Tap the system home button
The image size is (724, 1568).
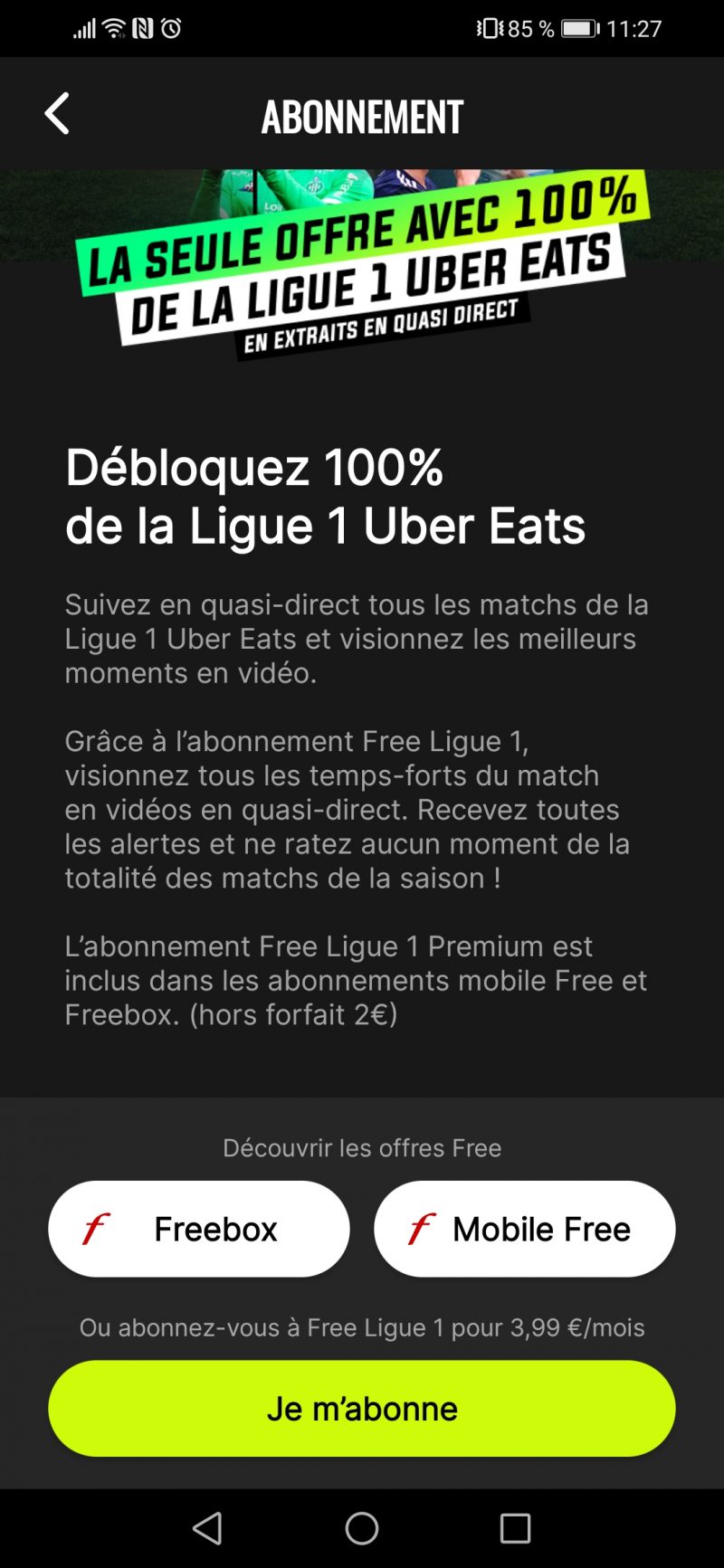point(362,1528)
